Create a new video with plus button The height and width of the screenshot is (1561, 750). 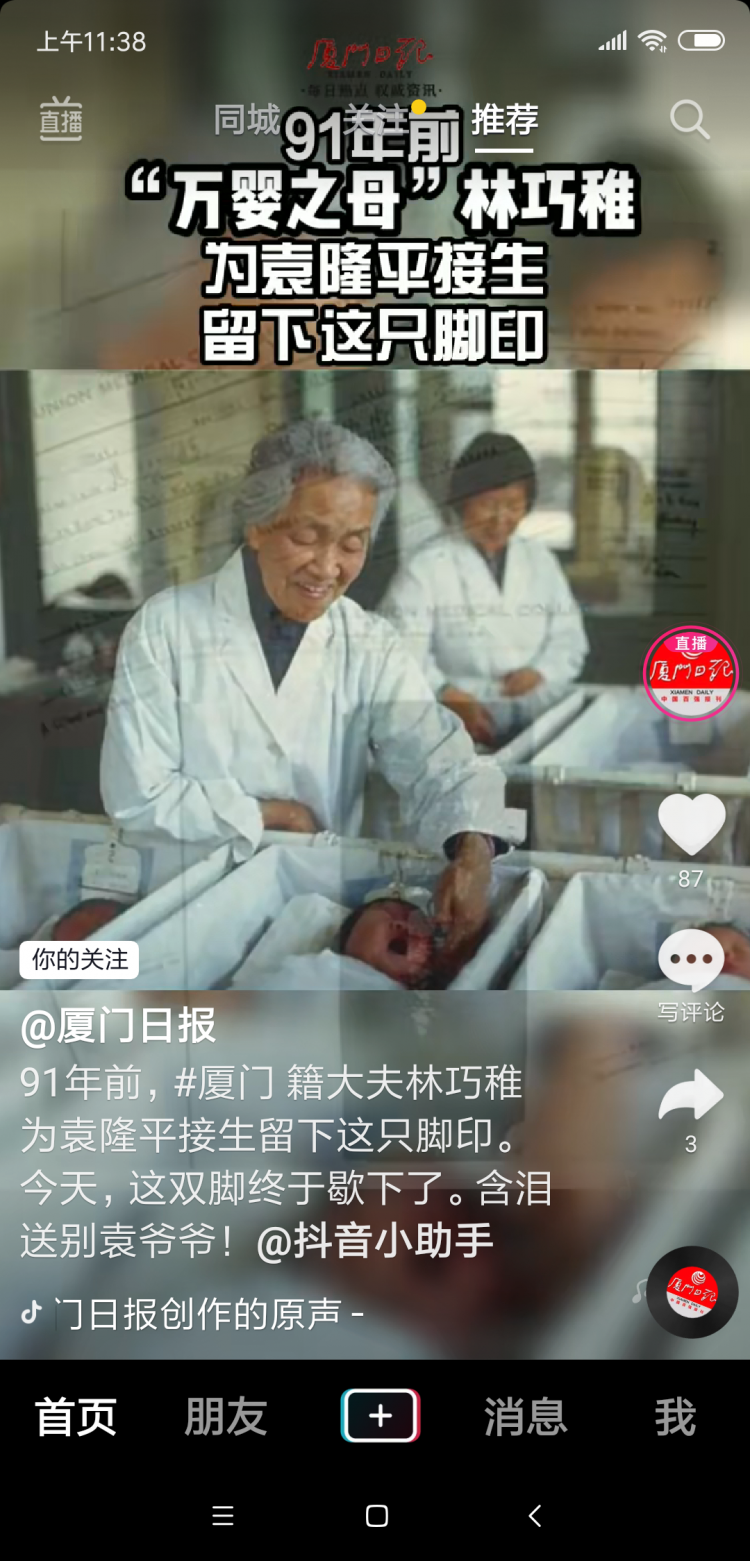(x=380, y=1416)
